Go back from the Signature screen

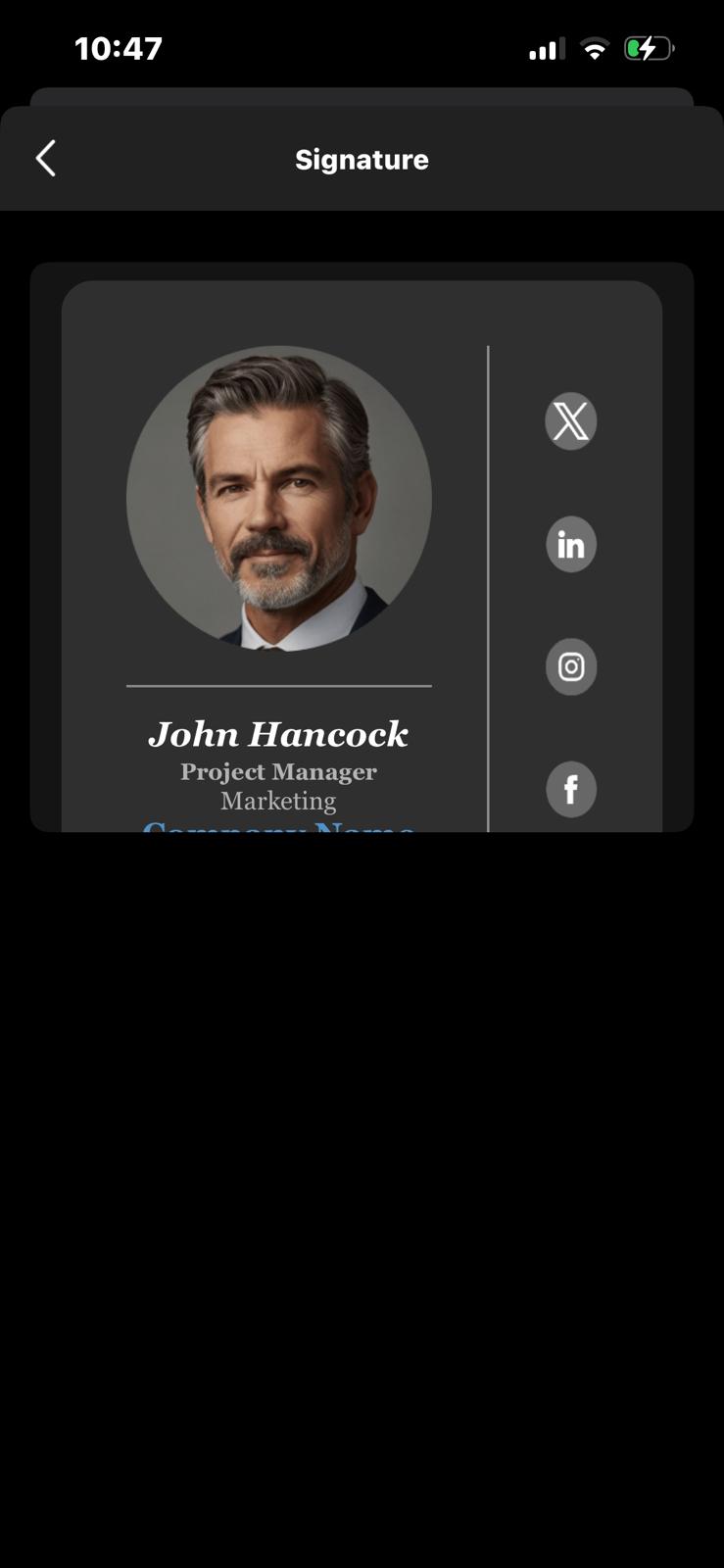[46, 159]
